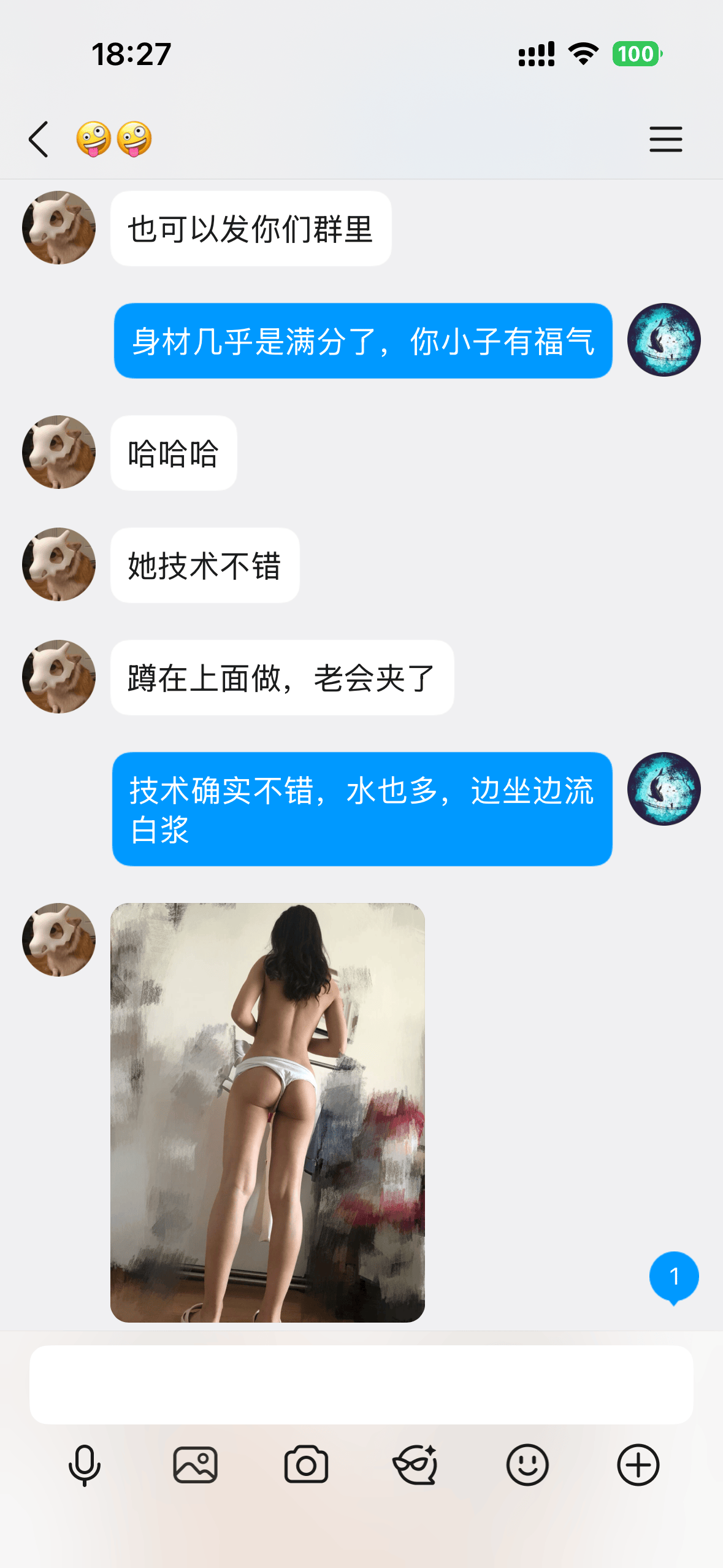Go back to the chat list
Image resolution: width=723 pixels, height=1568 pixels.
(x=38, y=139)
